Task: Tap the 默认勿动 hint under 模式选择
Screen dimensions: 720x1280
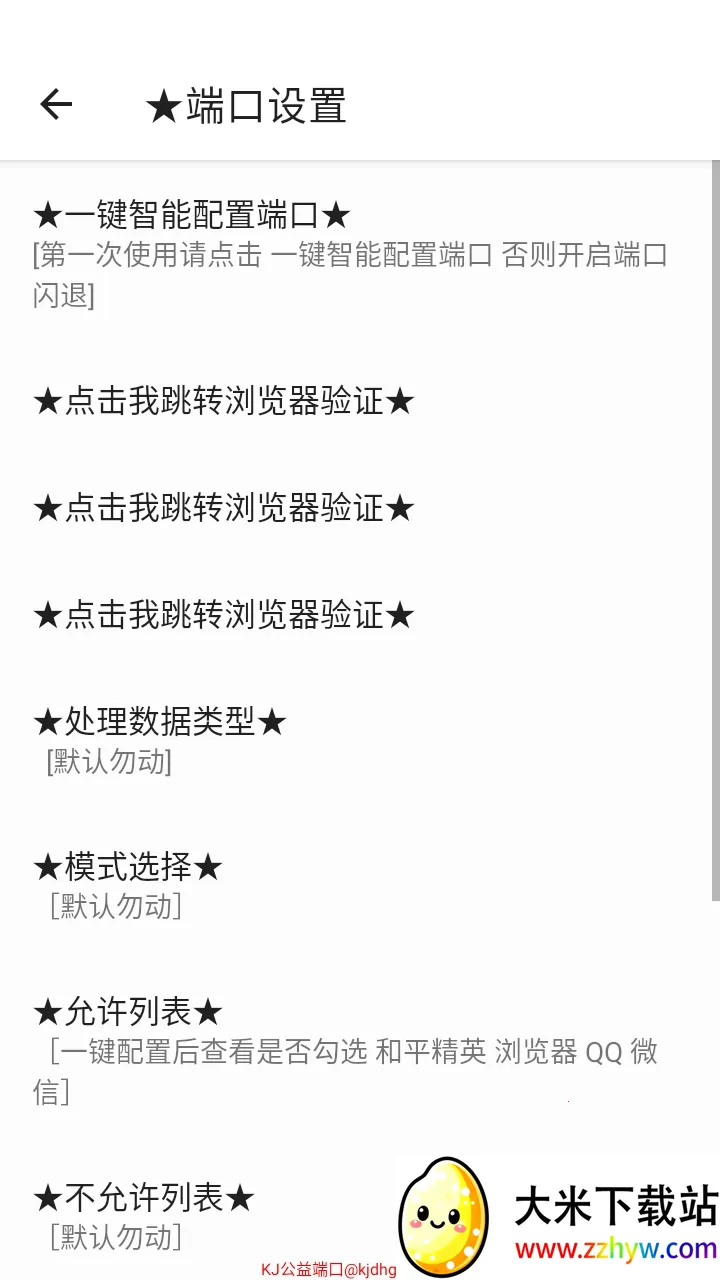Action: (115, 906)
